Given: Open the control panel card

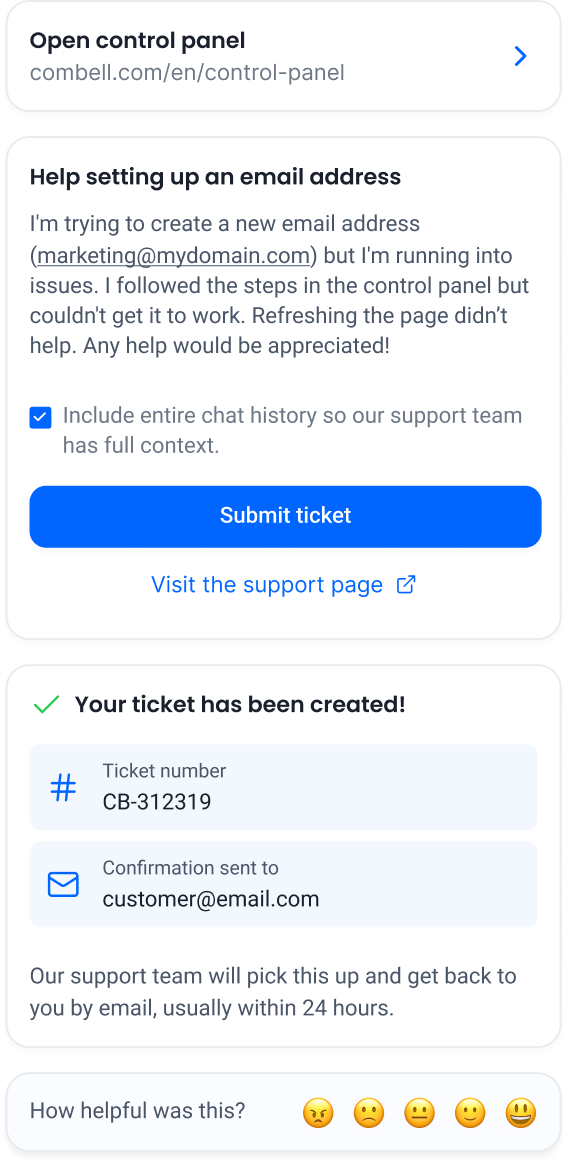Looking at the screenshot, I should pyautogui.click(x=284, y=56).
